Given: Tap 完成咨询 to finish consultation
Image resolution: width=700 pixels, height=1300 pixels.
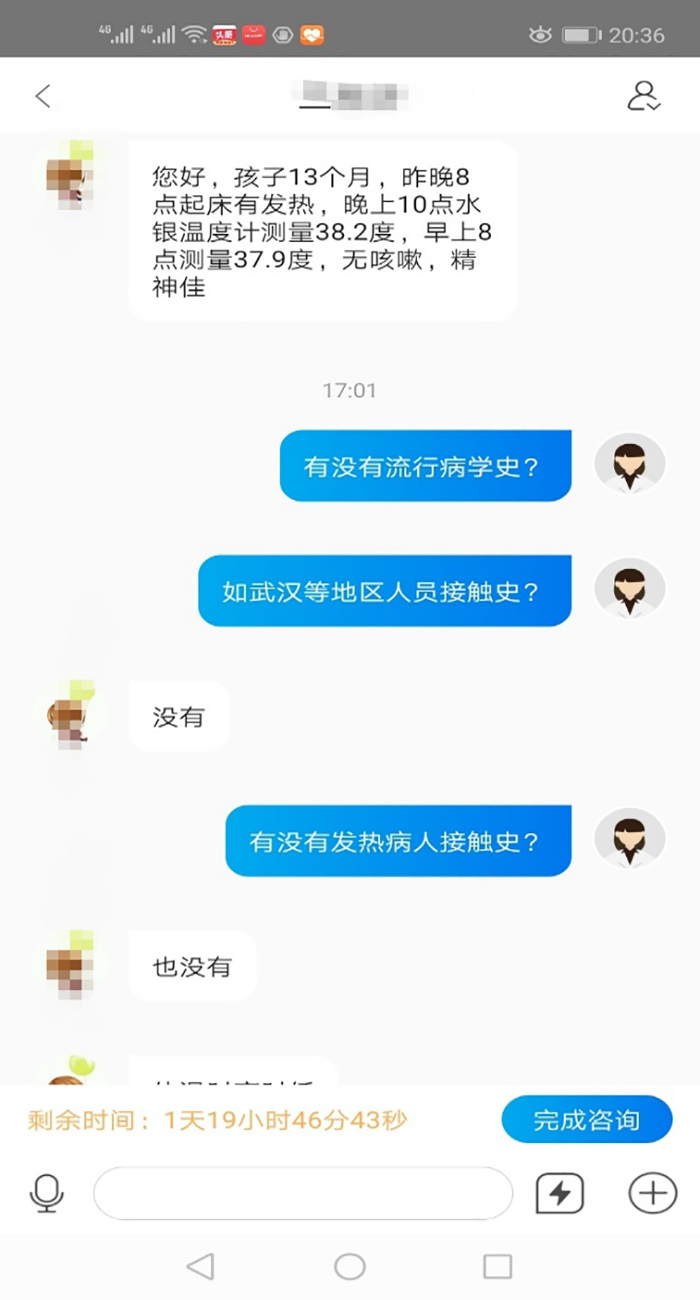Looking at the screenshot, I should coord(586,1120).
